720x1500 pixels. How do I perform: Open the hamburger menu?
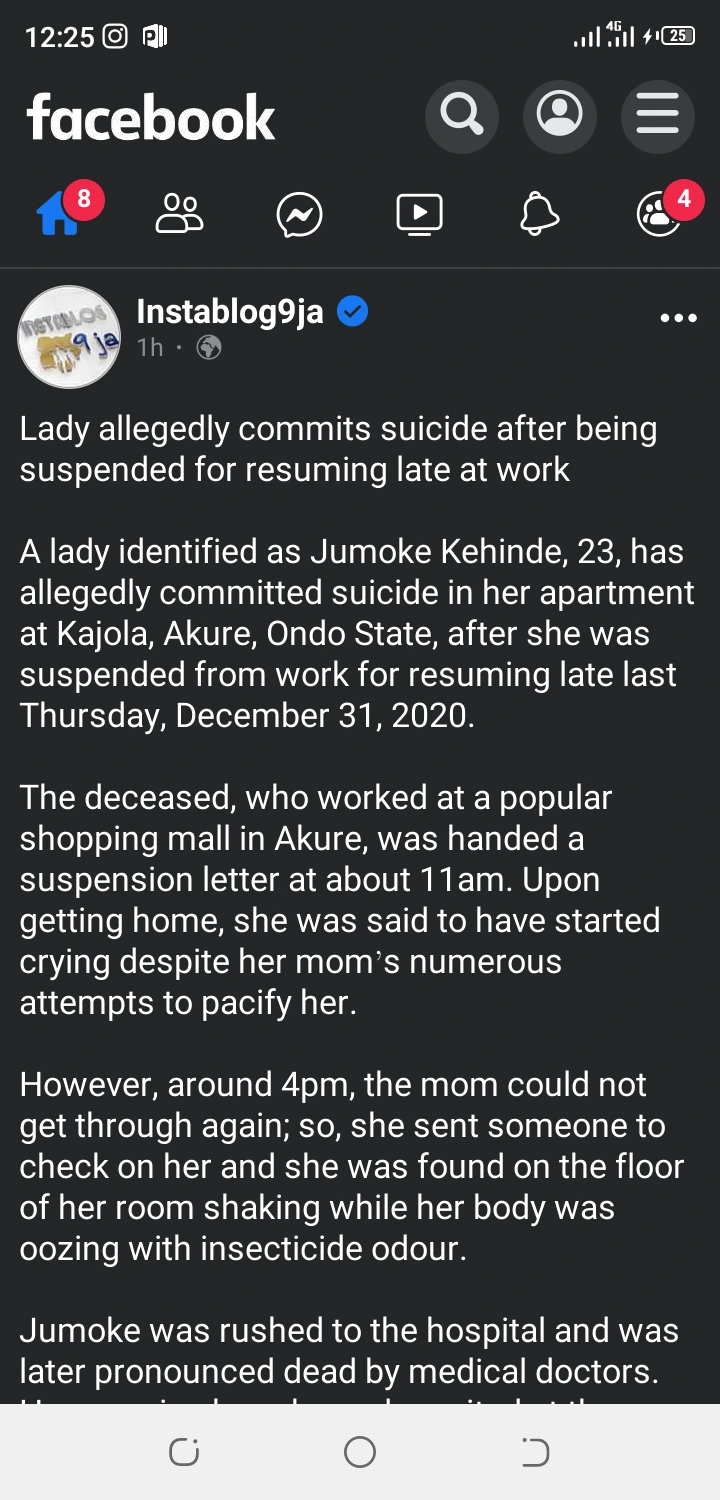pos(657,116)
